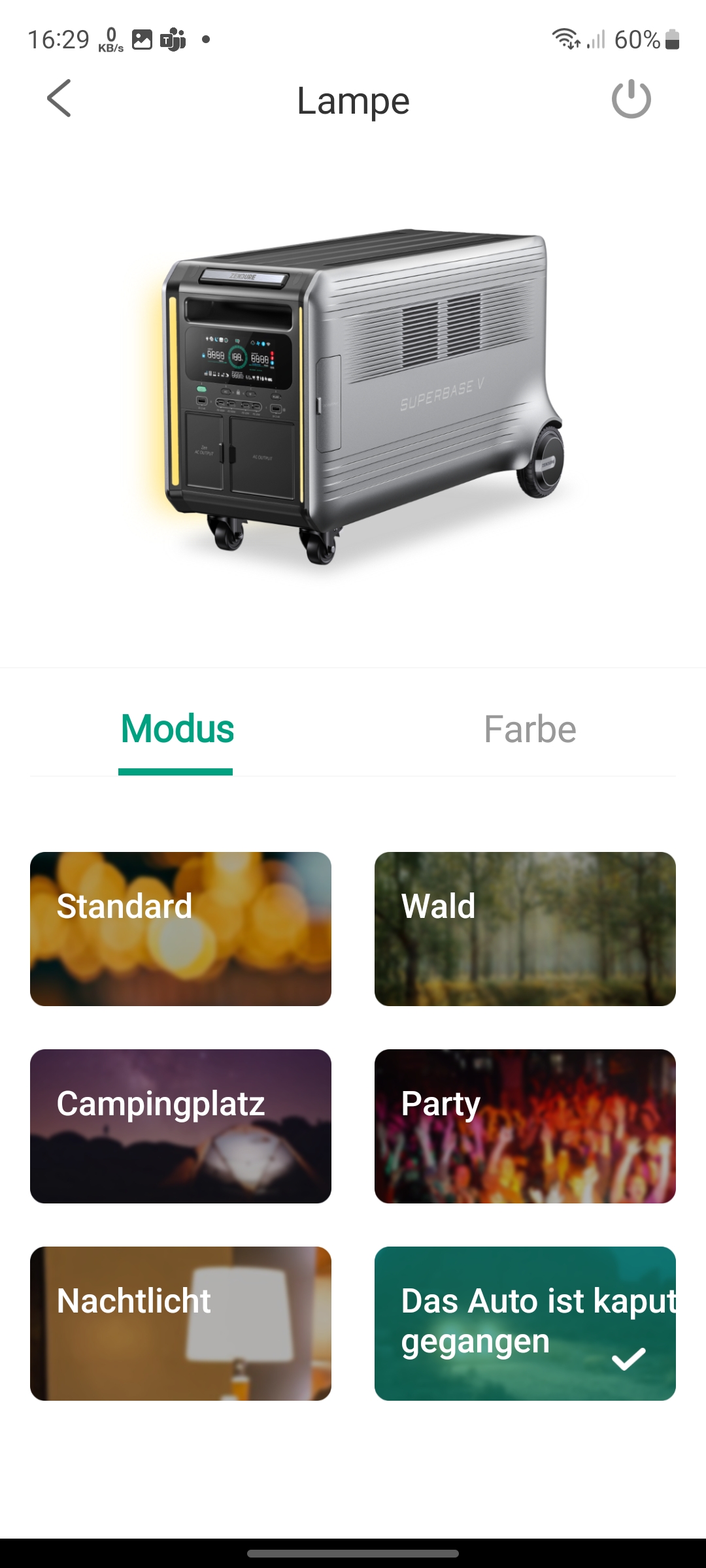The image size is (706, 1568).
Task: Open the Modus tab
Action: tap(177, 729)
